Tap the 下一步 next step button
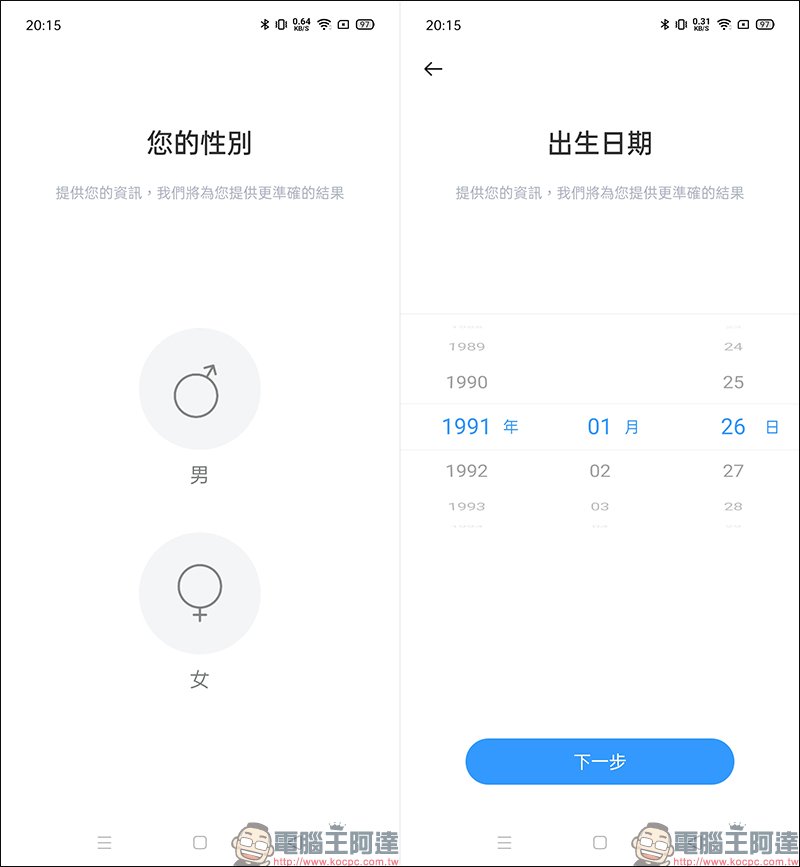This screenshot has width=800, height=867. pyautogui.click(x=600, y=762)
